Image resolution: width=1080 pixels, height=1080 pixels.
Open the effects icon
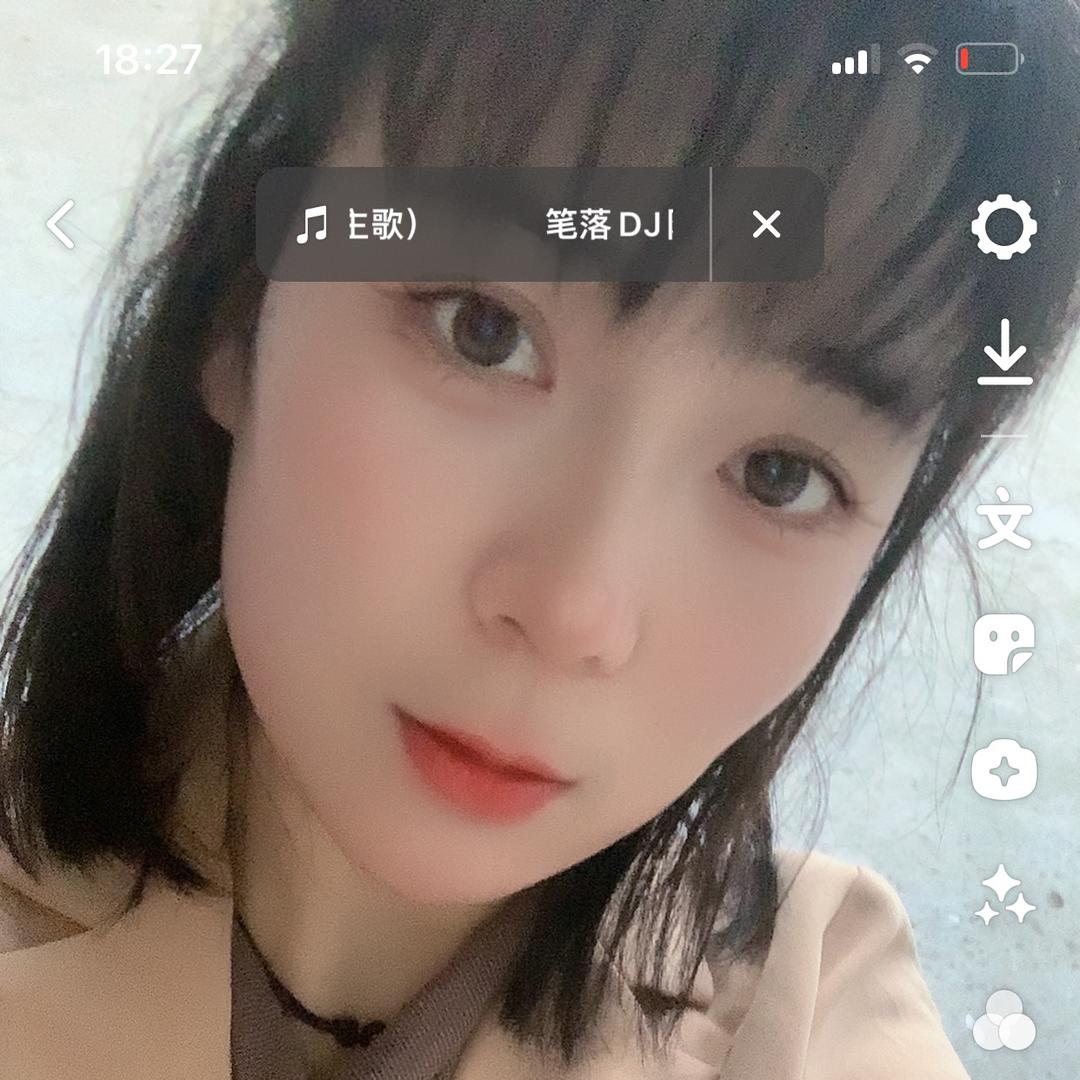pyautogui.click(x=1004, y=771)
